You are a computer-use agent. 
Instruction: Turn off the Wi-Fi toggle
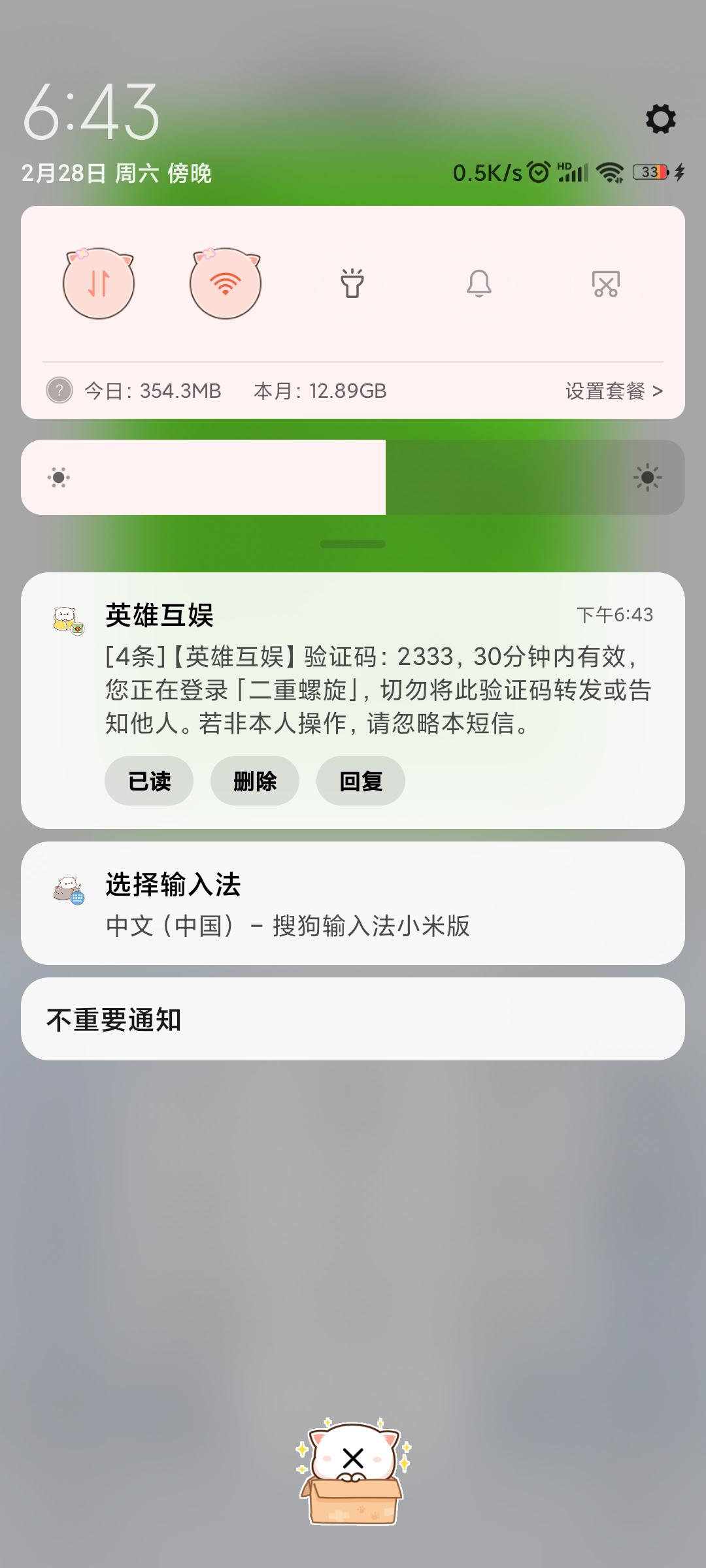226,284
